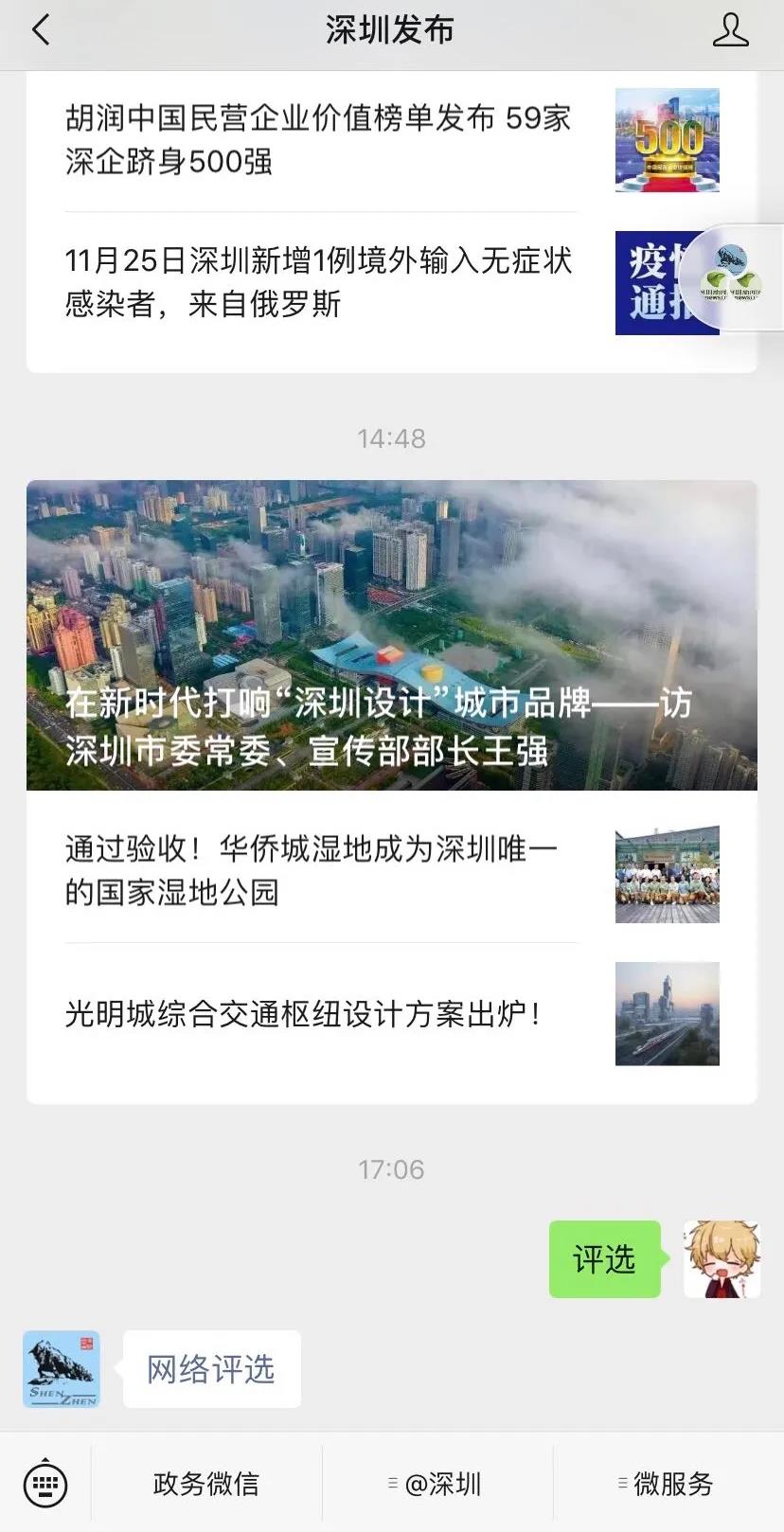This screenshot has height=1532, width=784.
Task: Open the account profile icon
Action: [730, 30]
